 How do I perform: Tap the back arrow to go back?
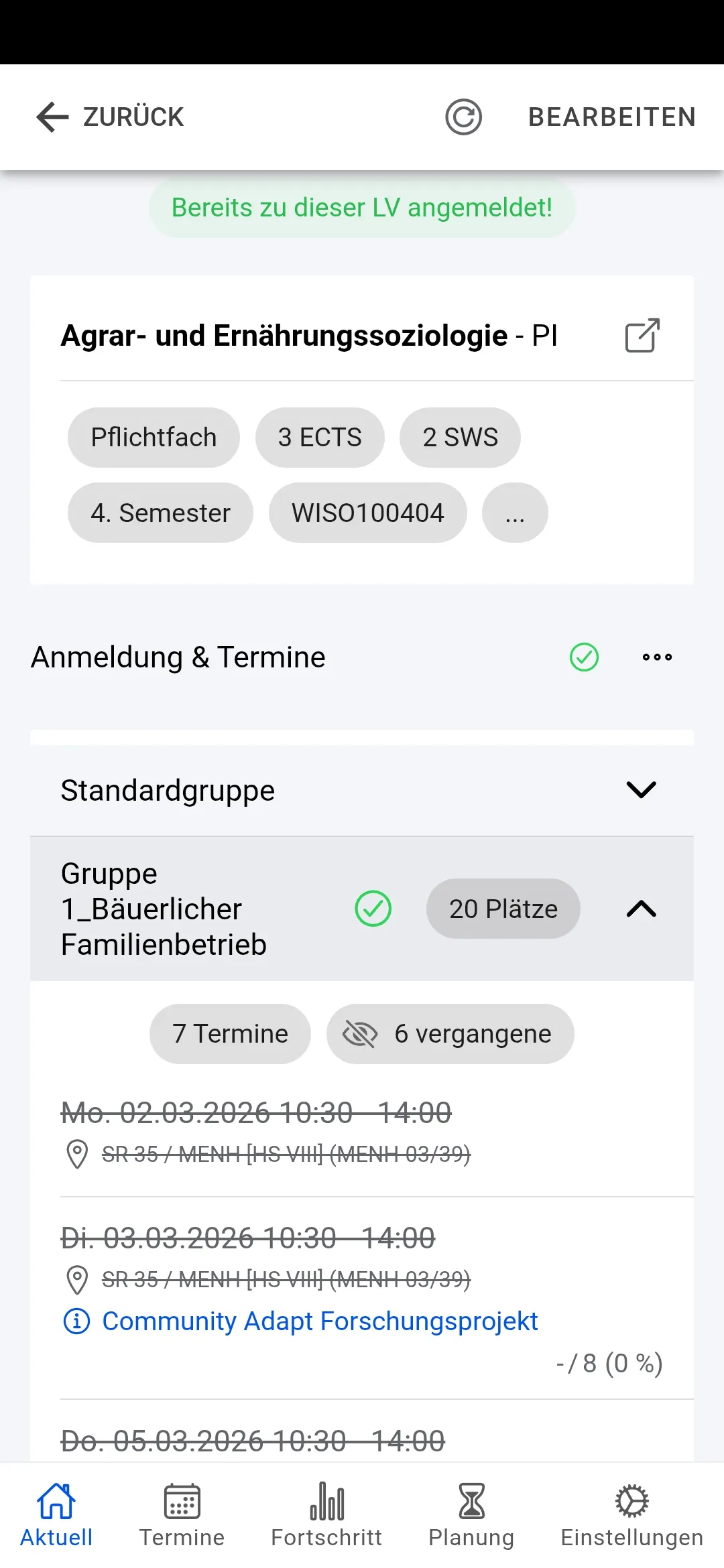[x=50, y=117]
